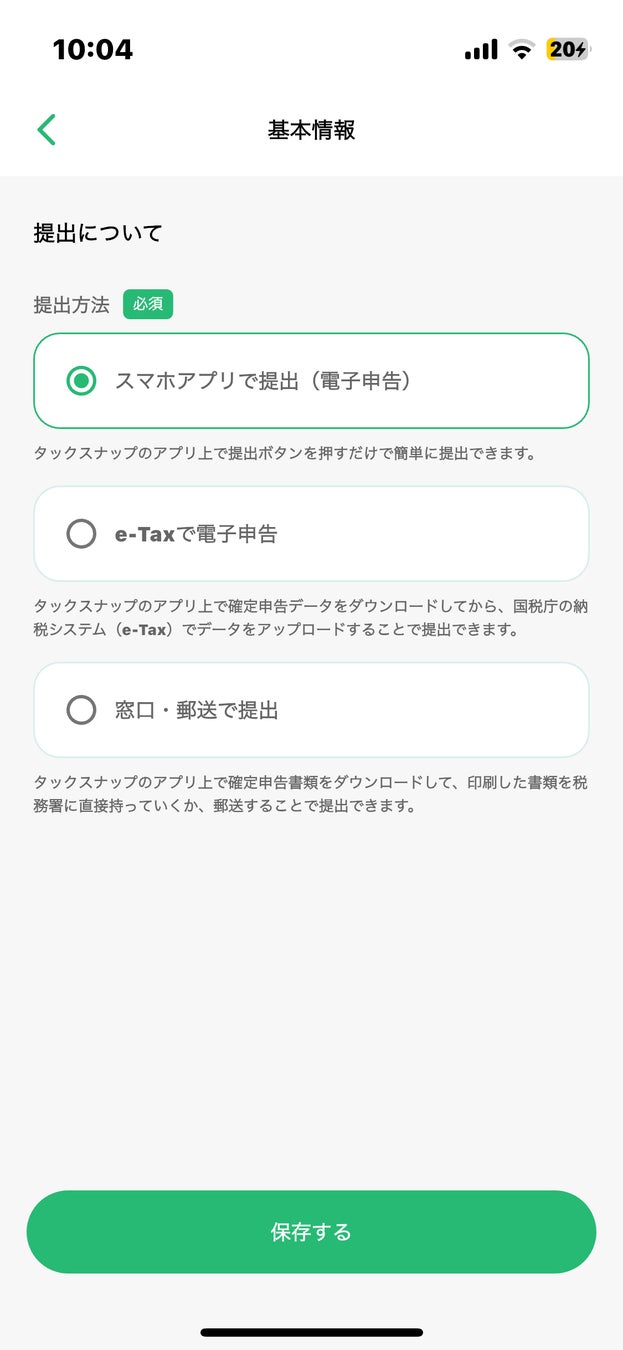The image size is (623, 1350).
Task: Go back using the green arrow
Action: tap(46, 130)
